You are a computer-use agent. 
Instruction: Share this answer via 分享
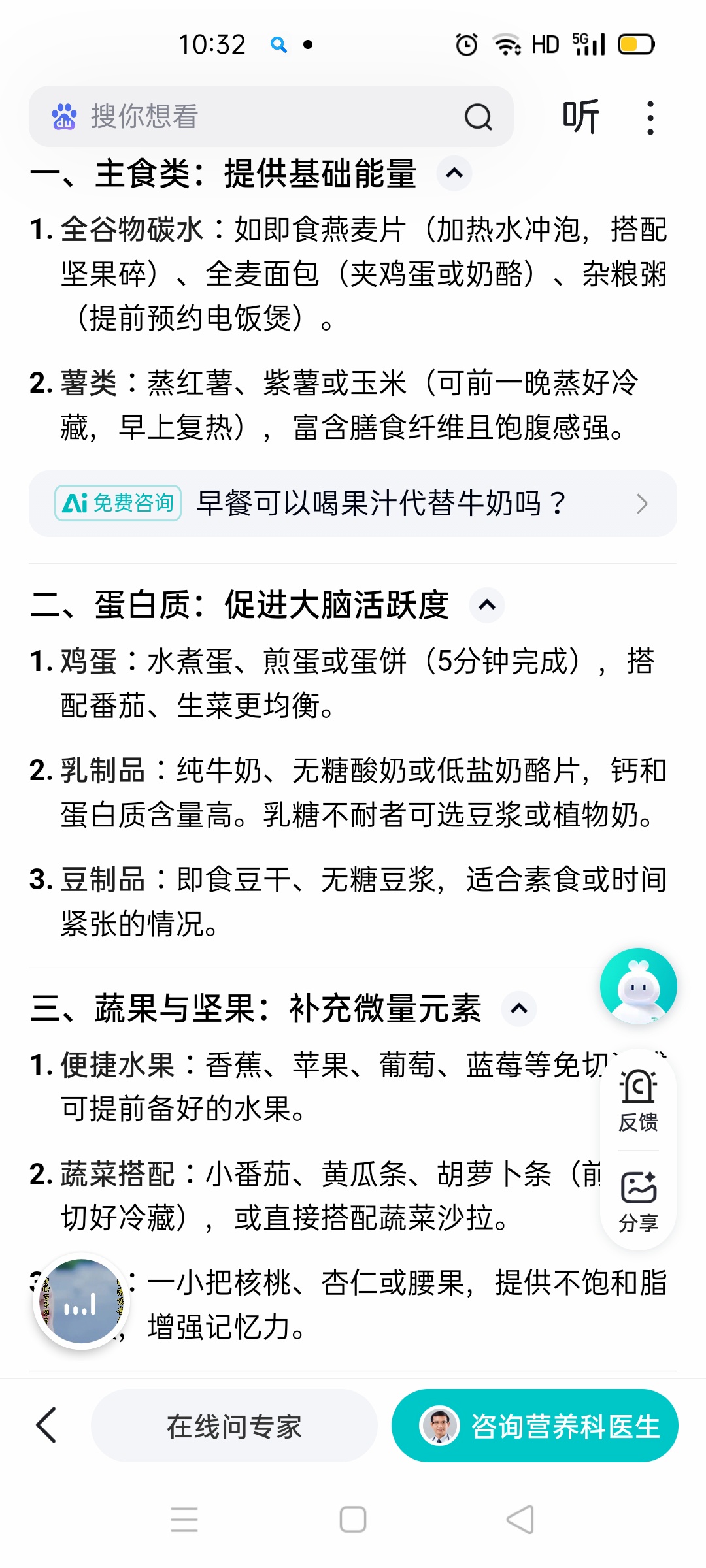tap(638, 1202)
